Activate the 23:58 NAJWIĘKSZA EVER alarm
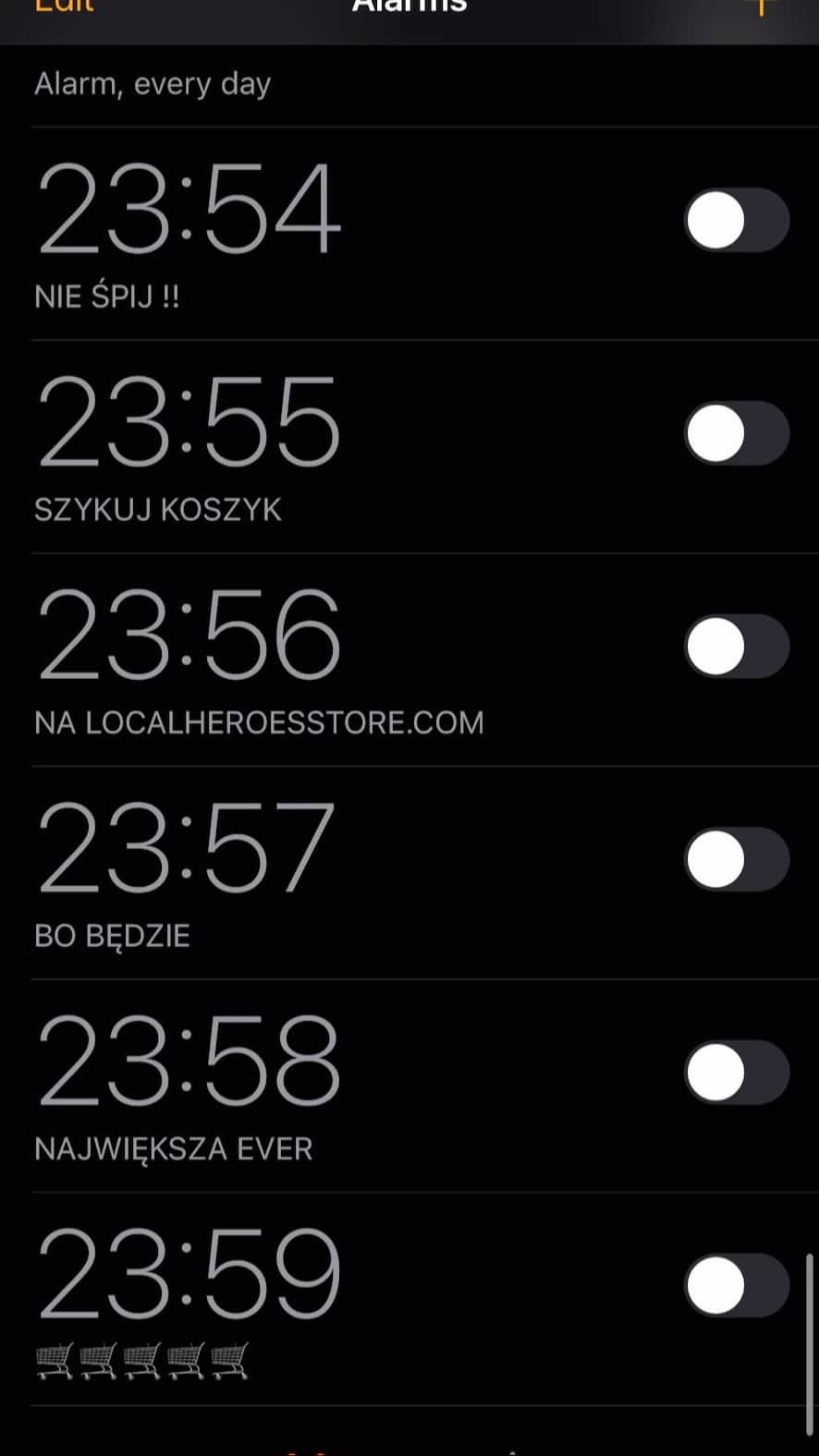The height and width of the screenshot is (1456, 819). click(x=737, y=1073)
